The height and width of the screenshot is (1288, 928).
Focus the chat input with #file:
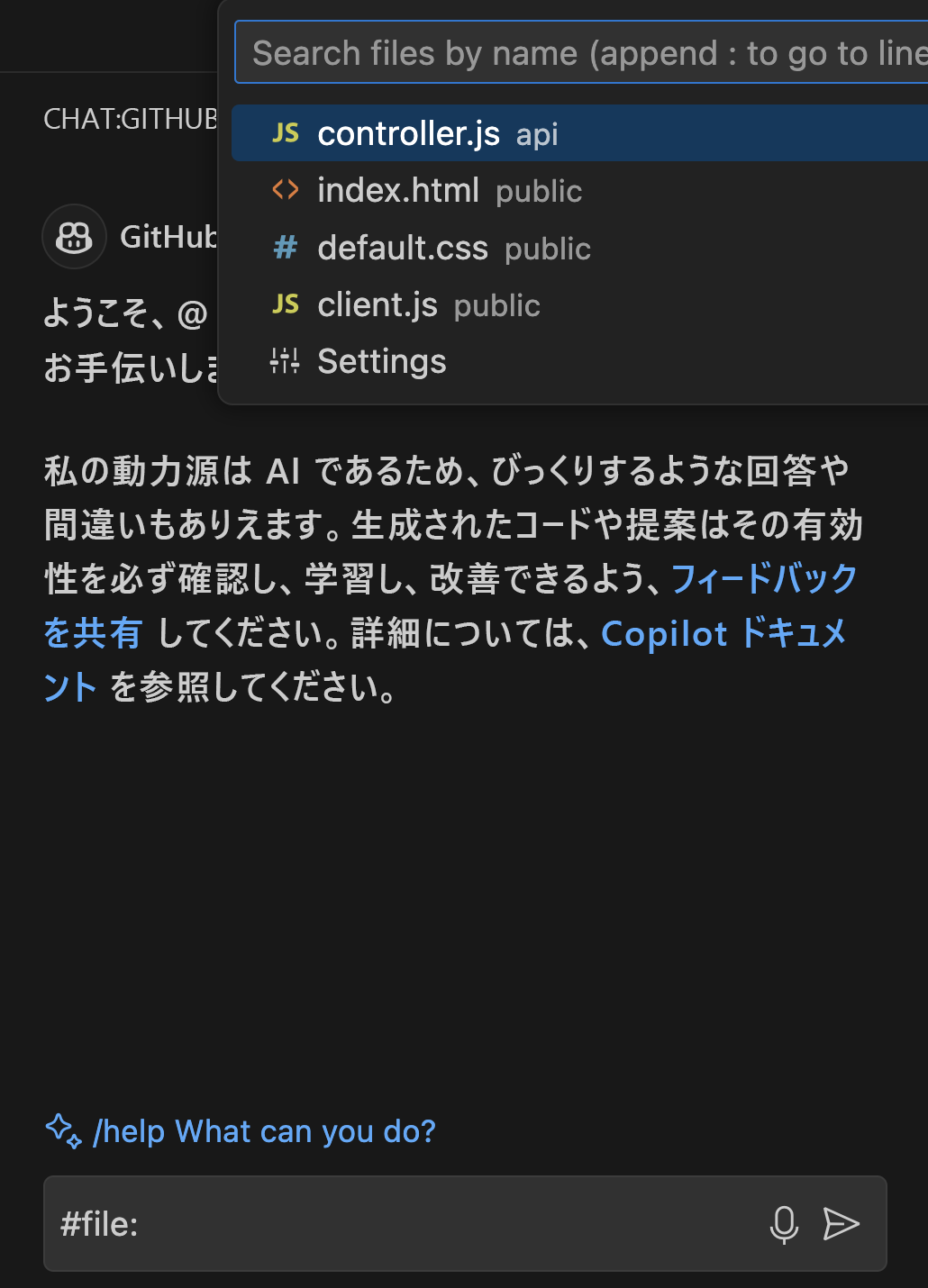tap(405, 1224)
